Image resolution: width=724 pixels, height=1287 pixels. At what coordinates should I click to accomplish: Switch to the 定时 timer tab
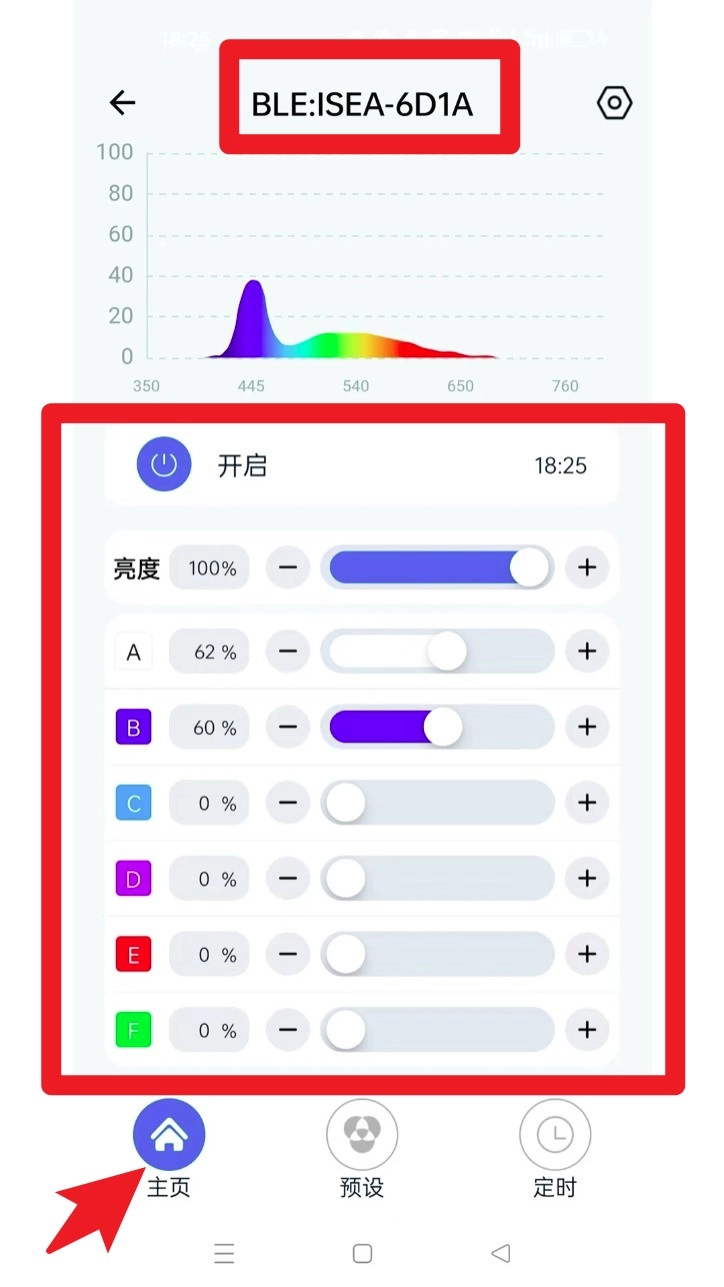point(555,1135)
